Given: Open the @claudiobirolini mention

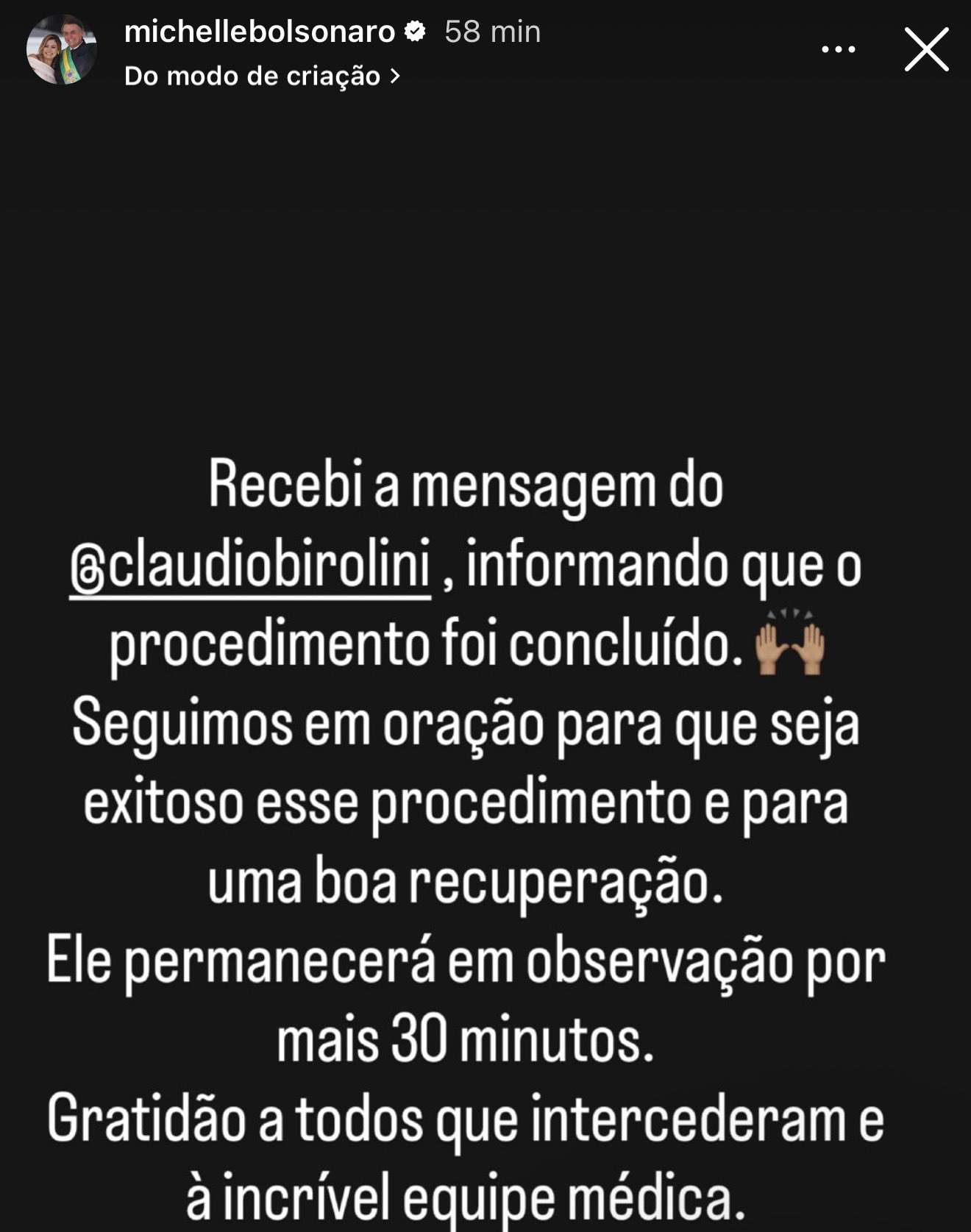Looking at the screenshot, I should [x=251, y=567].
